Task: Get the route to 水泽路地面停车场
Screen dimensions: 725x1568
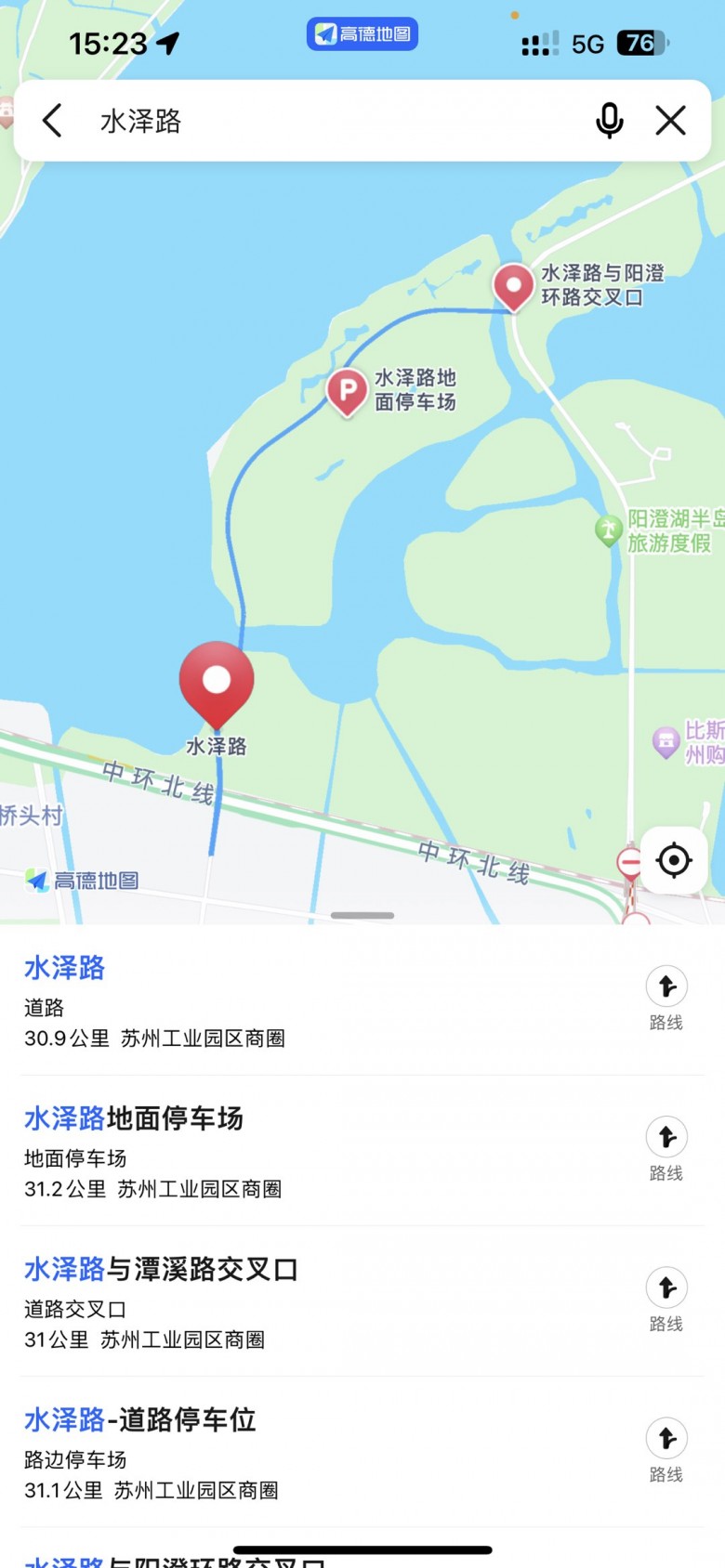Action: click(666, 1147)
